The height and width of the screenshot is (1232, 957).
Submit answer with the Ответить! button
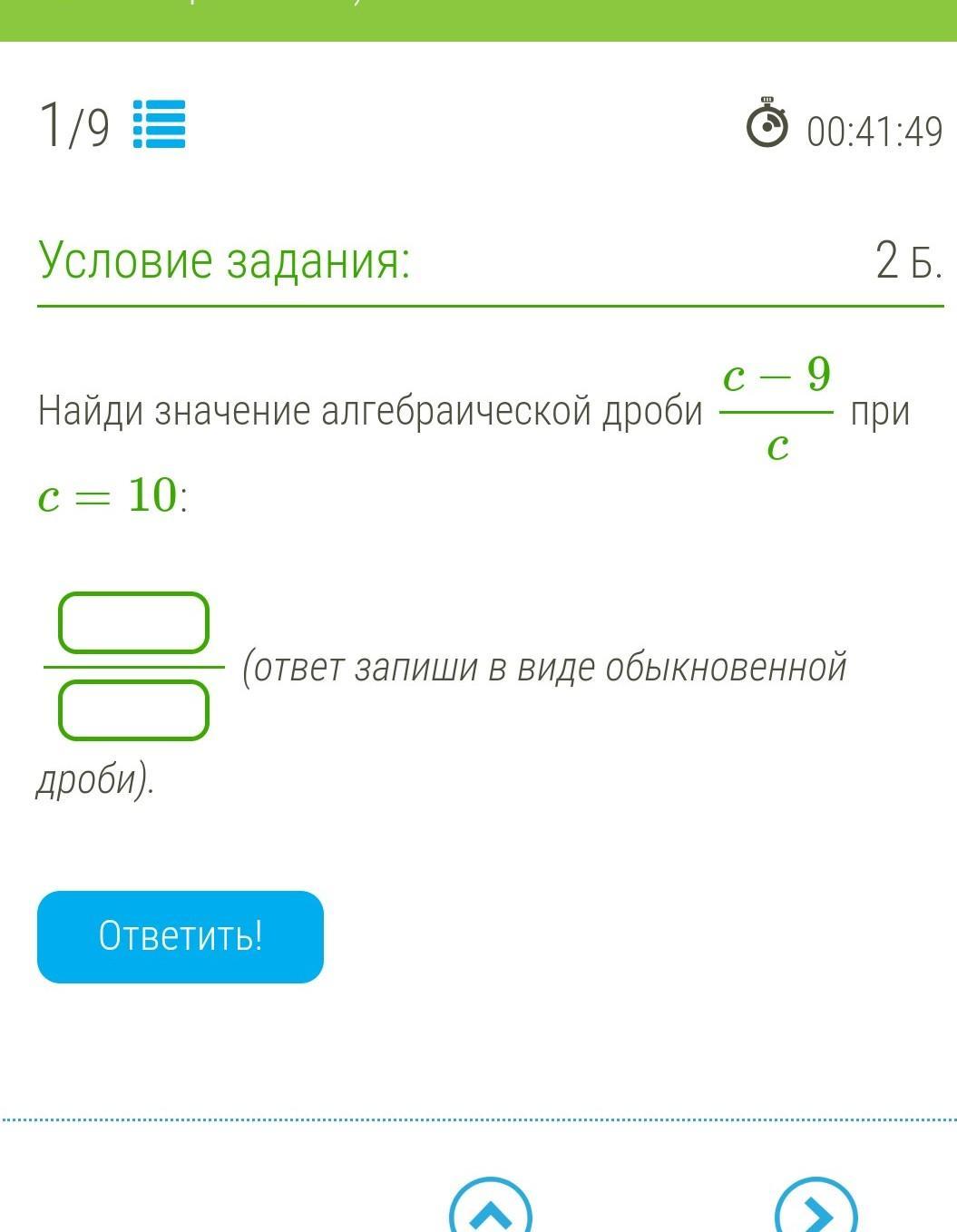[x=181, y=936]
